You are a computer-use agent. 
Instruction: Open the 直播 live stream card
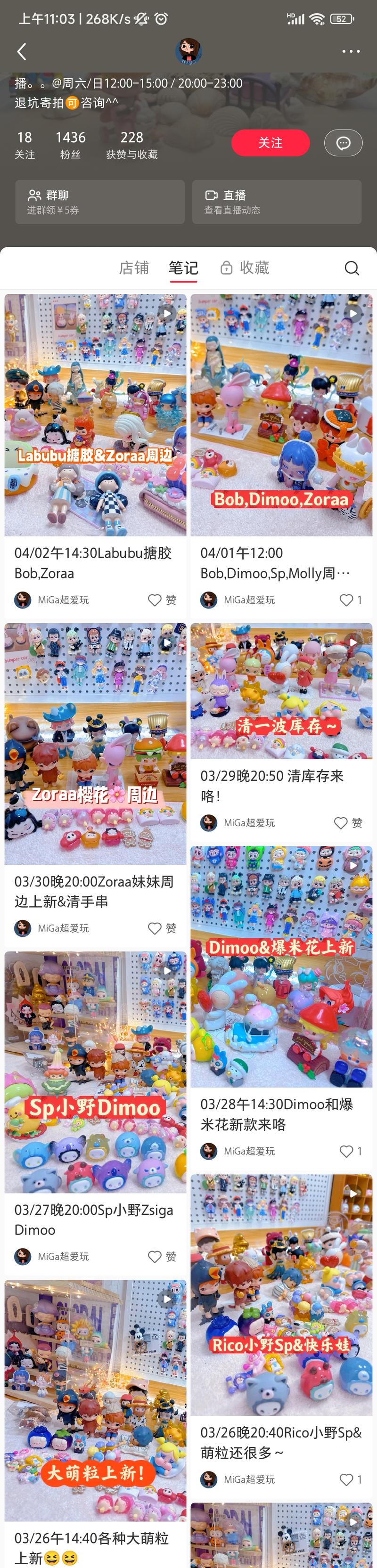click(277, 202)
